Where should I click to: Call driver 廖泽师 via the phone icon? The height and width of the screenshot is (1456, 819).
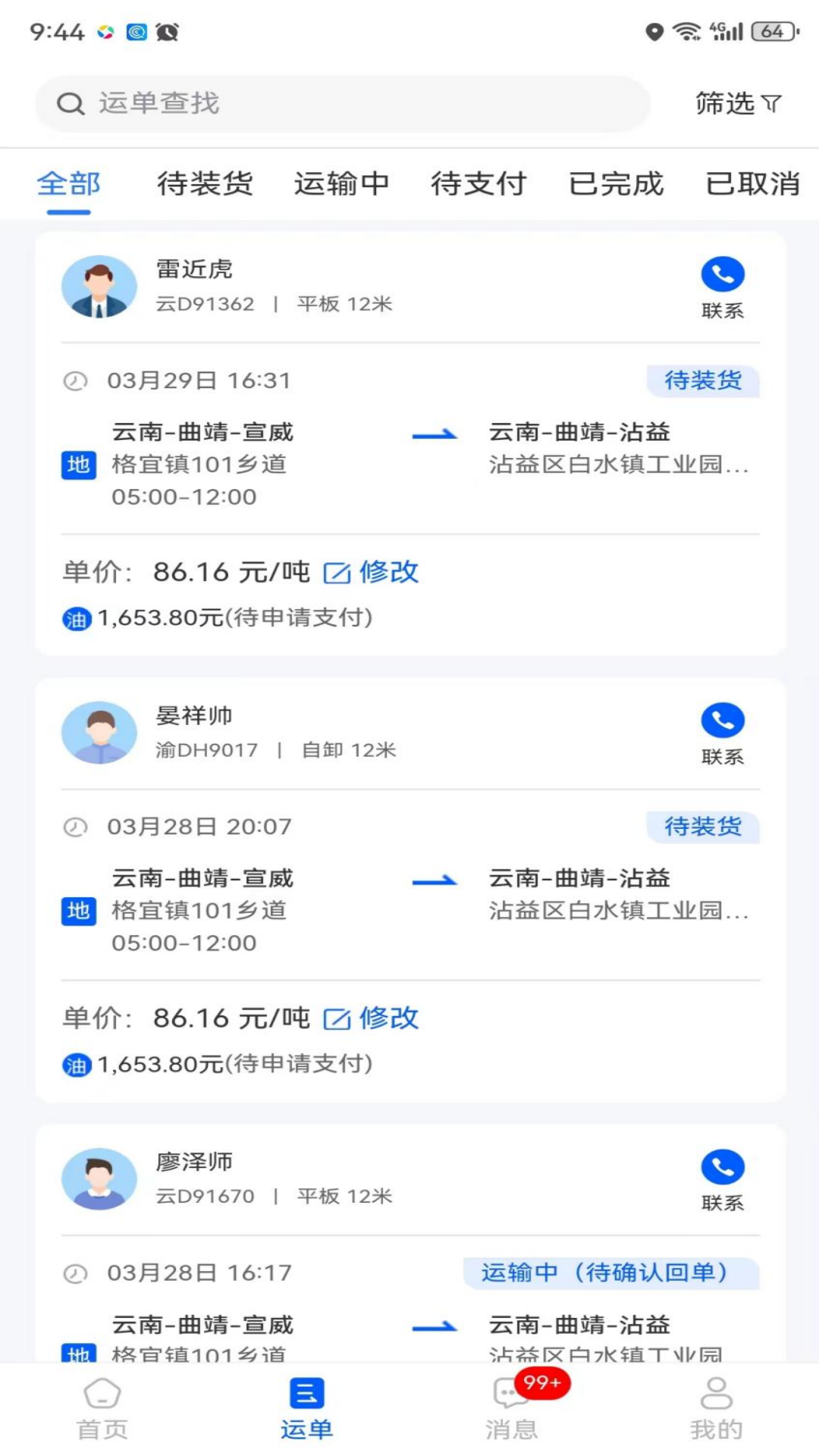pyautogui.click(x=722, y=1166)
